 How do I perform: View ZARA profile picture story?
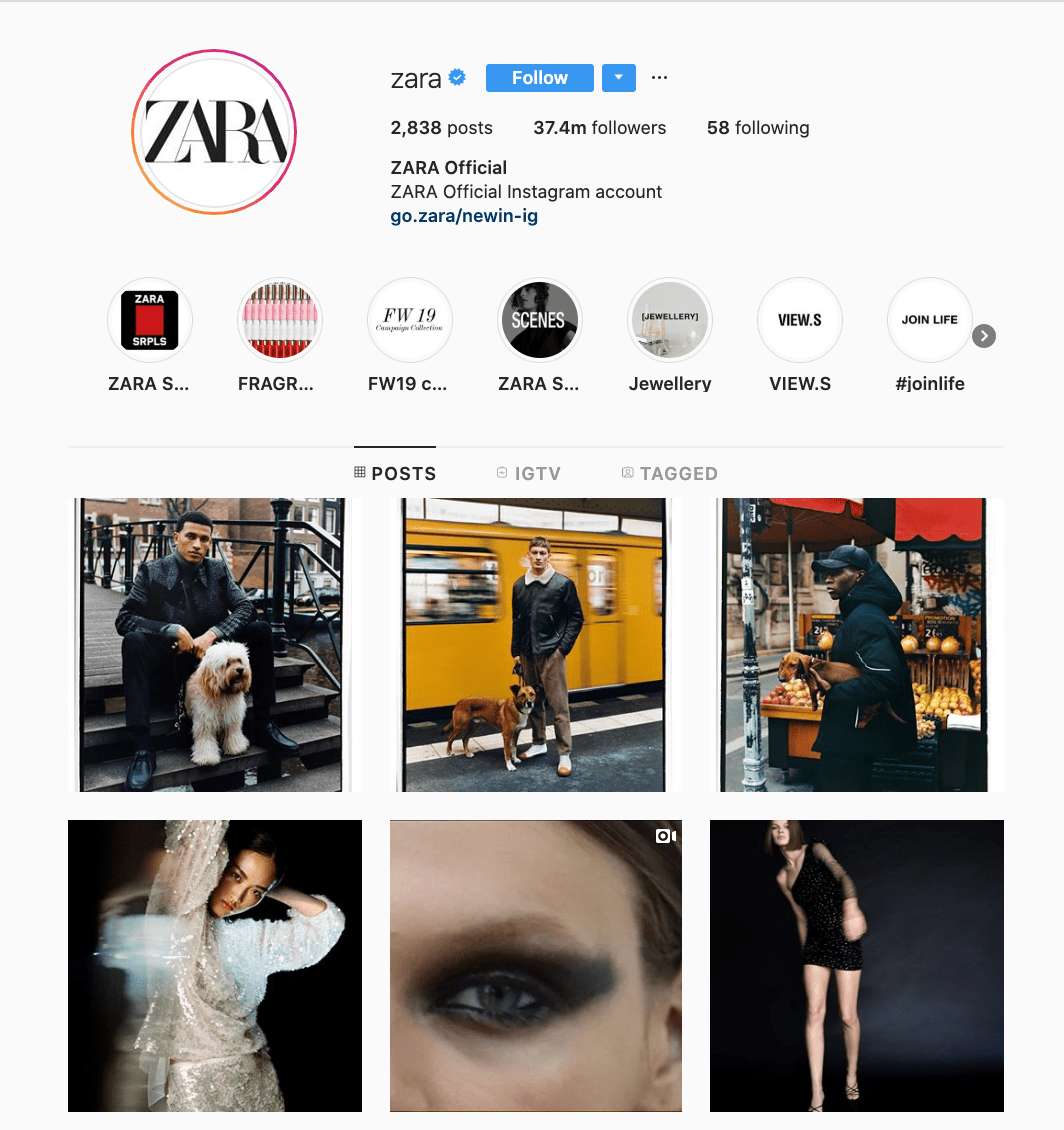[214, 132]
